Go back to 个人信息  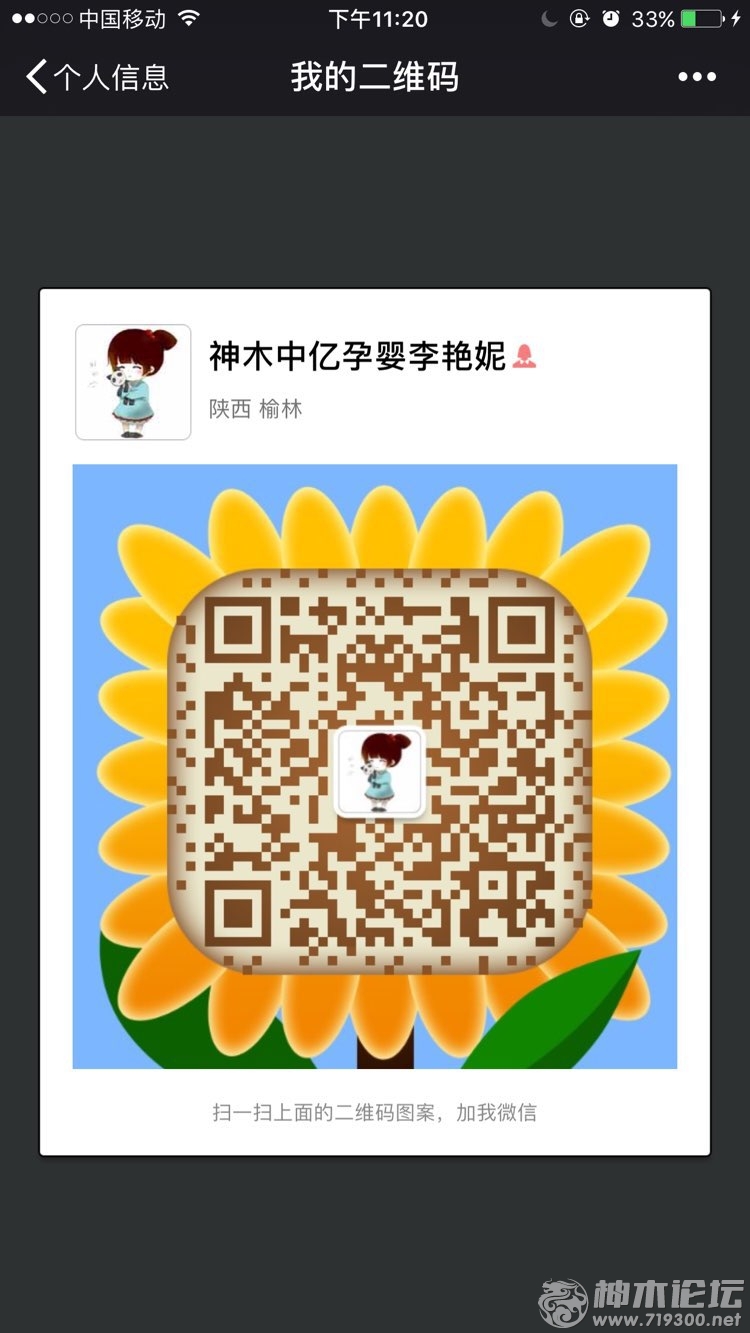pyautogui.click(x=97, y=77)
